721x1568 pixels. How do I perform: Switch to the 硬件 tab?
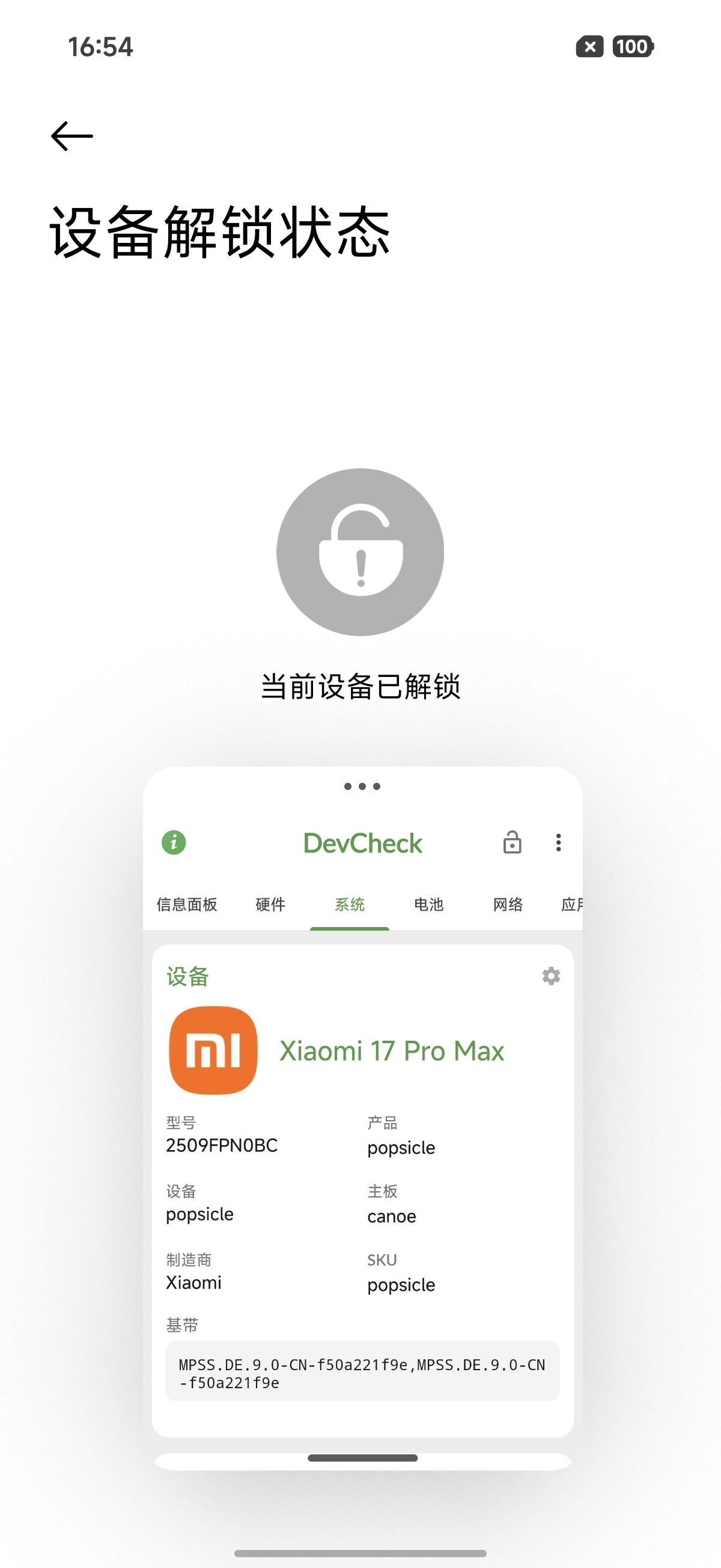[271, 905]
